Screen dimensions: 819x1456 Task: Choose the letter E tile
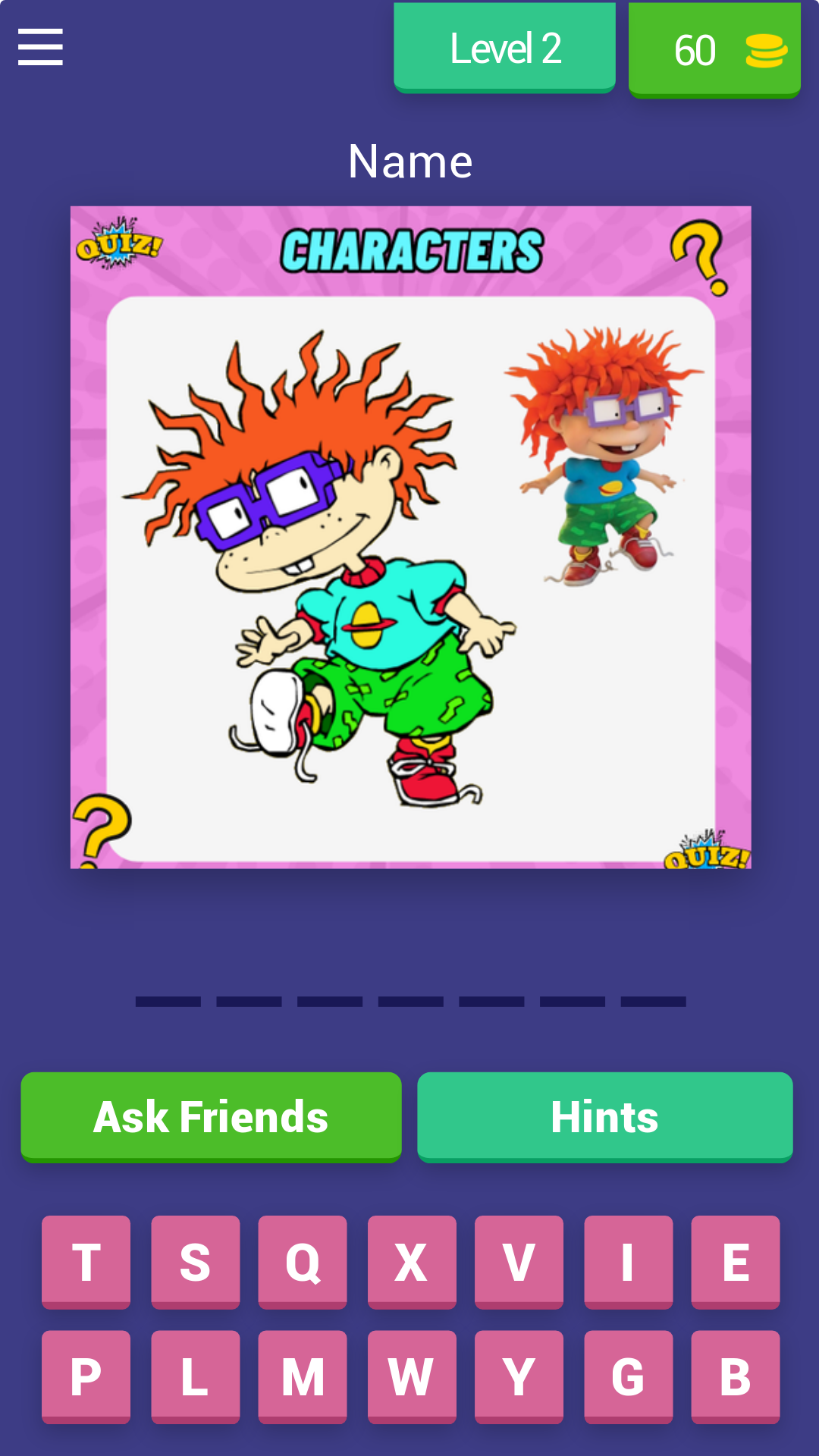click(x=736, y=1263)
